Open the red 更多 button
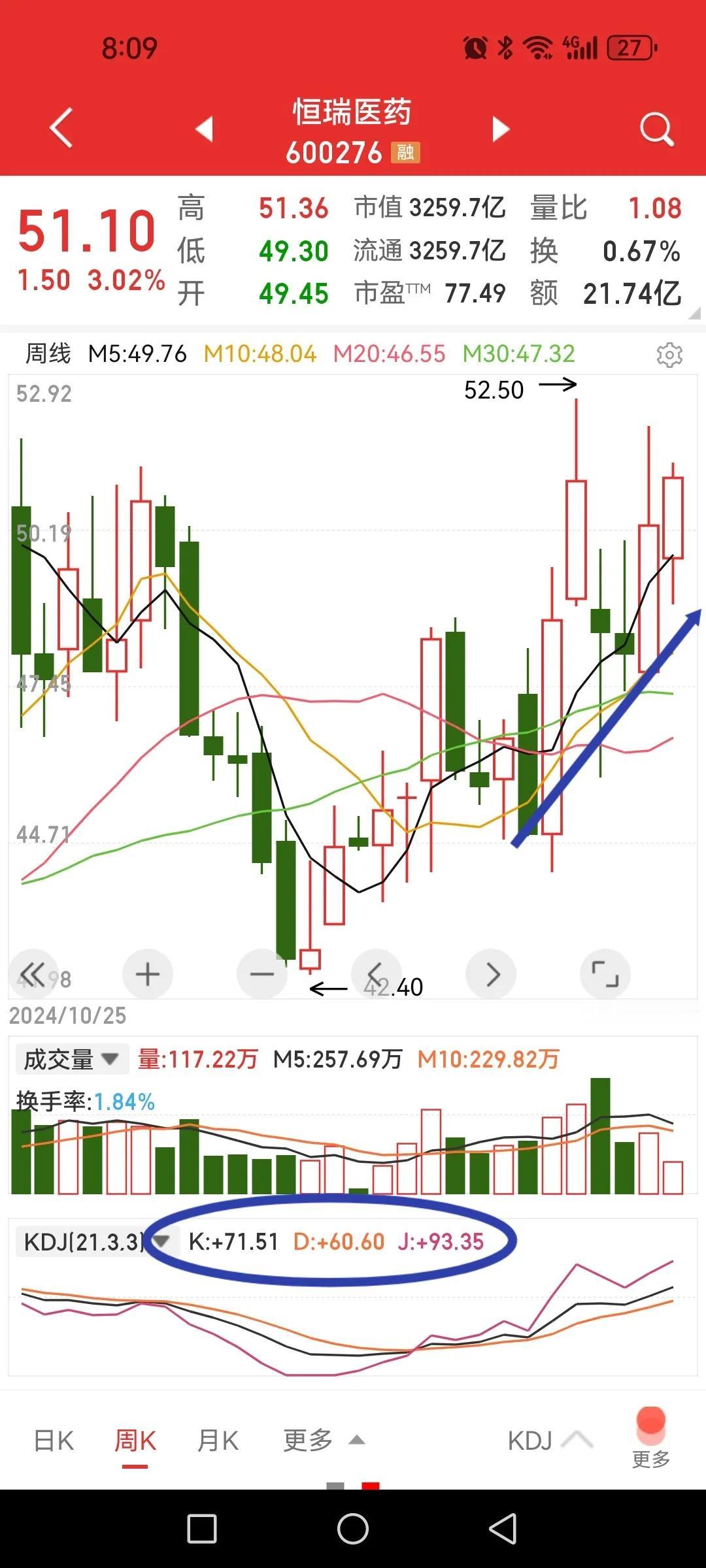Image resolution: width=706 pixels, height=1568 pixels. (x=651, y=1439)
